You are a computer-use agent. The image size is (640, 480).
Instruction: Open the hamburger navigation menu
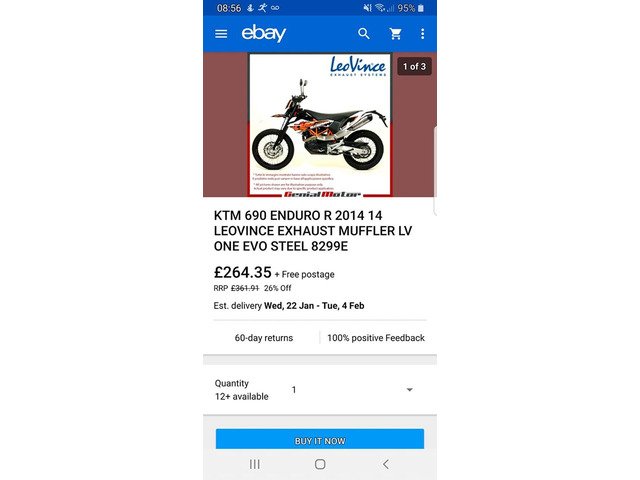221,34
